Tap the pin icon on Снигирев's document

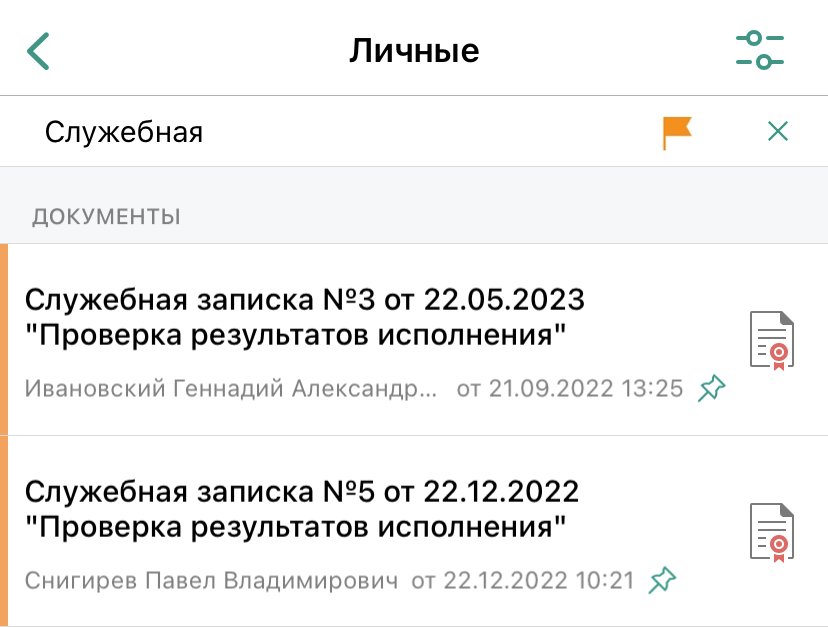[662, 580]
